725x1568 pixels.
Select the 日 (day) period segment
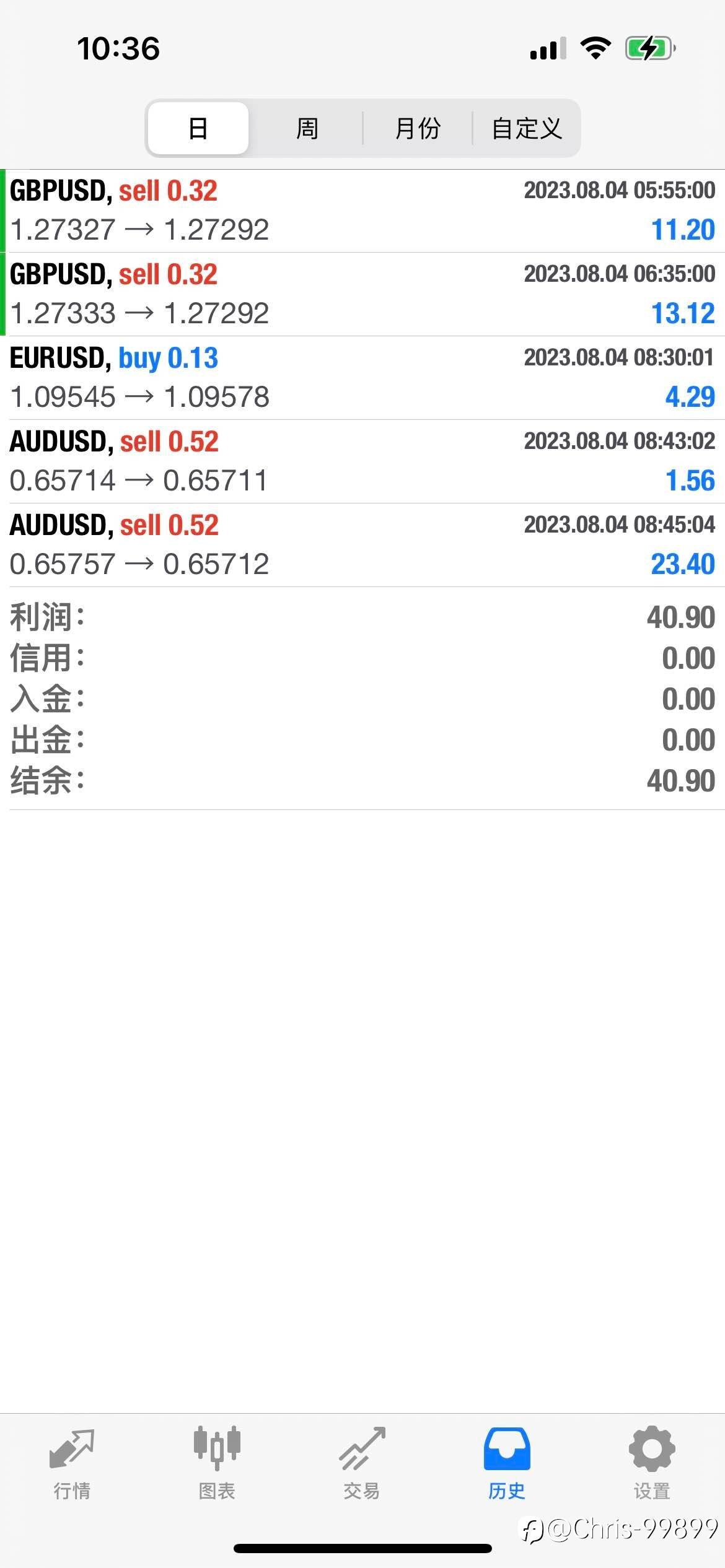click(x=198, y=128)
